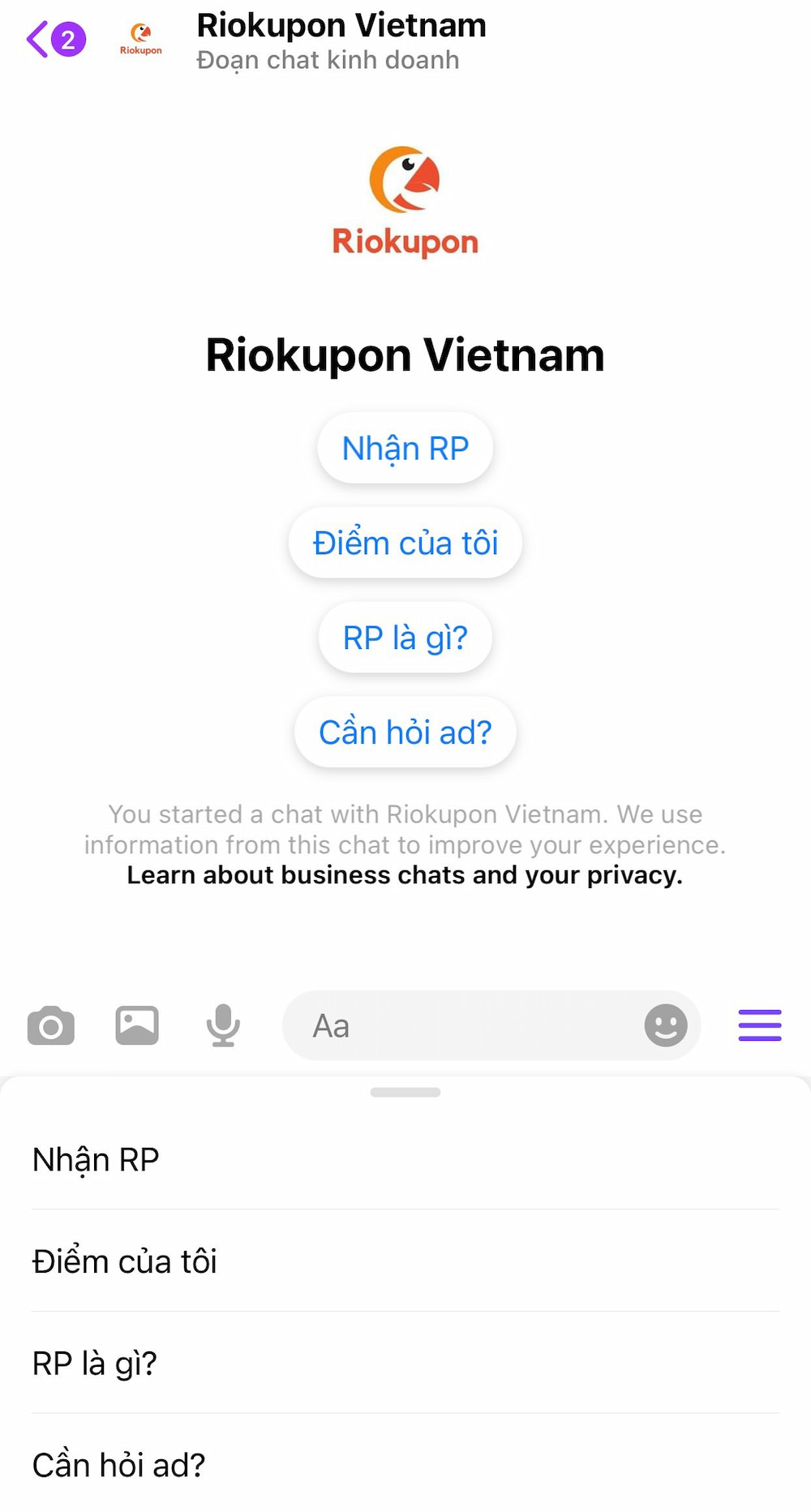Toggle the persistent menu hamburger icon

(x=760, y=1026)
